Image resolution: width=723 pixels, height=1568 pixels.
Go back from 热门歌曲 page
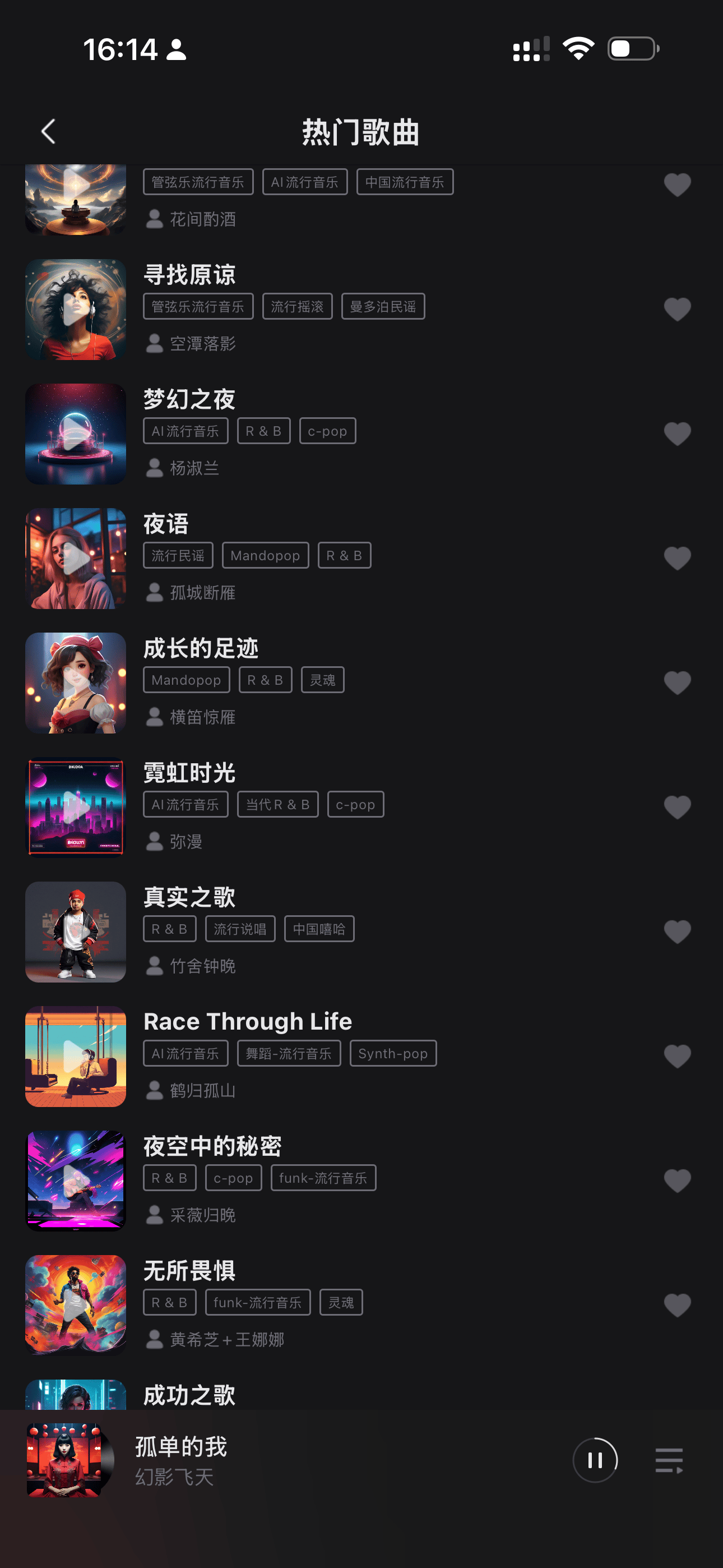(49, 131)
